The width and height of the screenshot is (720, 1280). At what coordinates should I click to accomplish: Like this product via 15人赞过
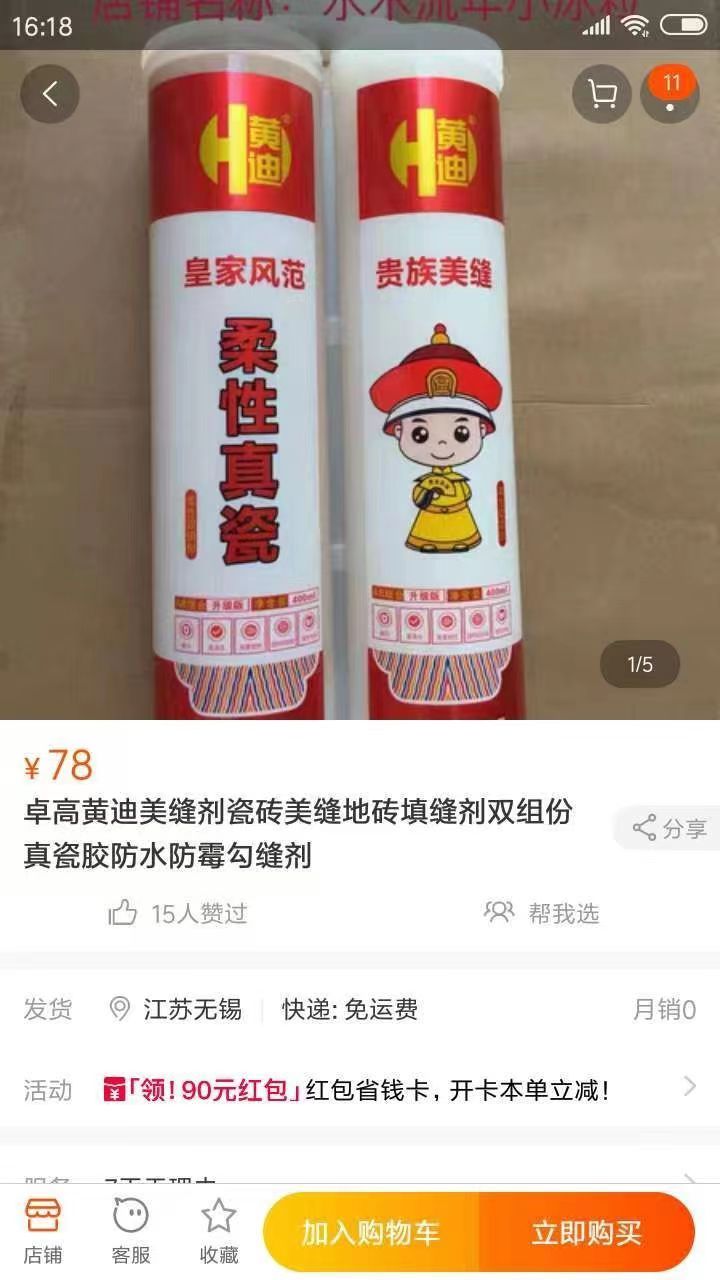[x=178, y=913]
